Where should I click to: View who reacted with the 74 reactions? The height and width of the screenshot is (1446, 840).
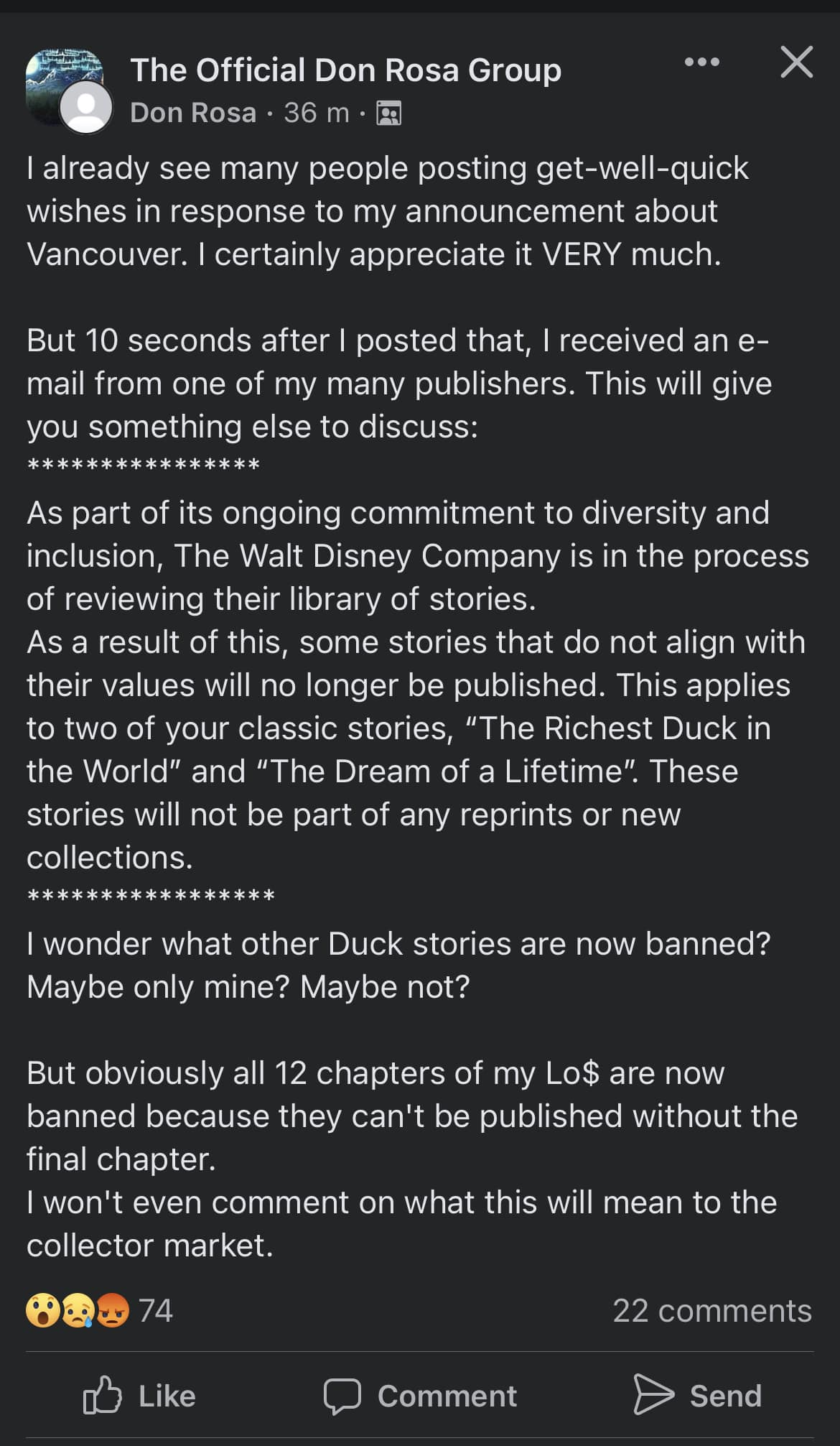coord(99,1310)
